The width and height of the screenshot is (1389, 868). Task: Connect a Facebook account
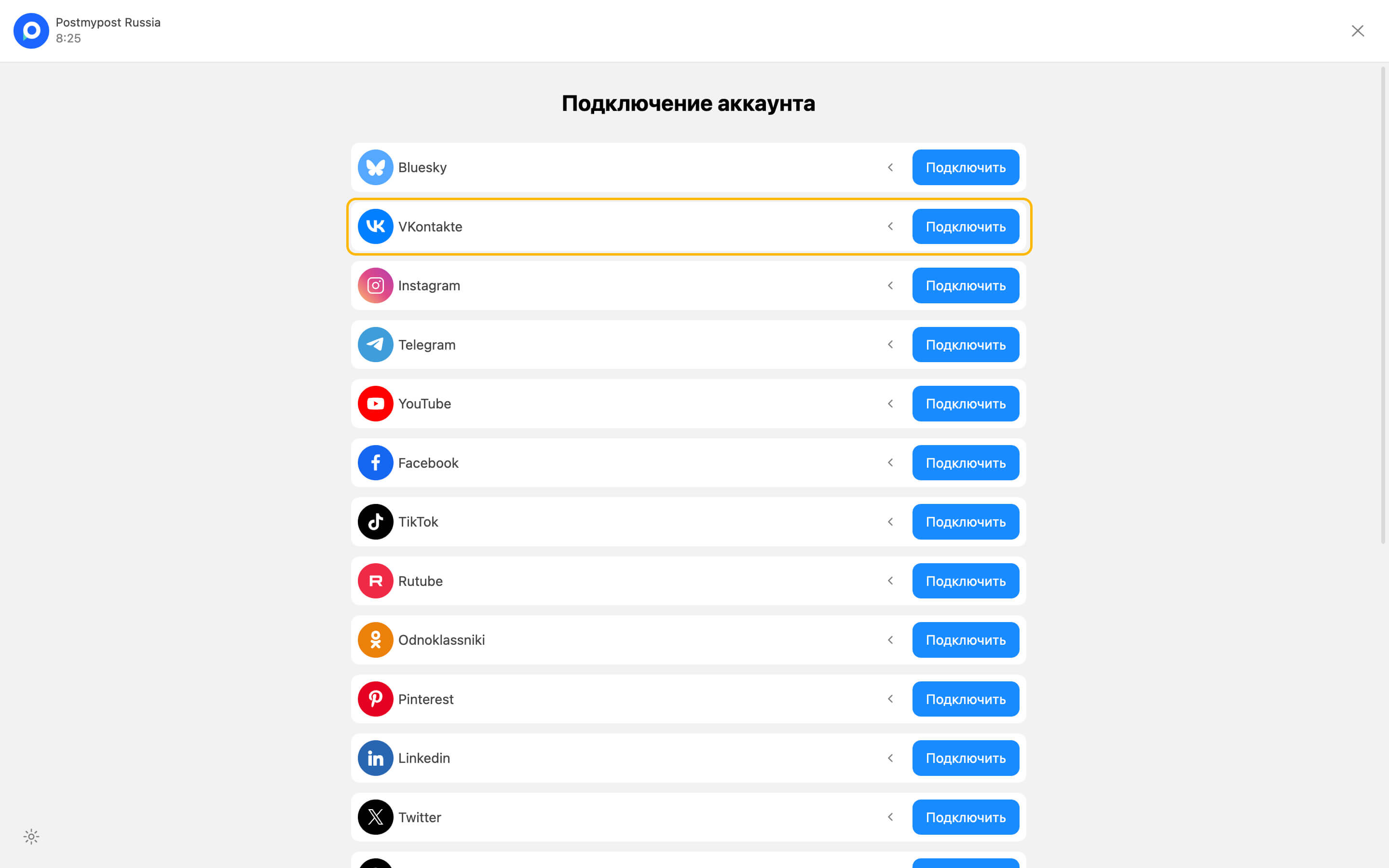965,463
